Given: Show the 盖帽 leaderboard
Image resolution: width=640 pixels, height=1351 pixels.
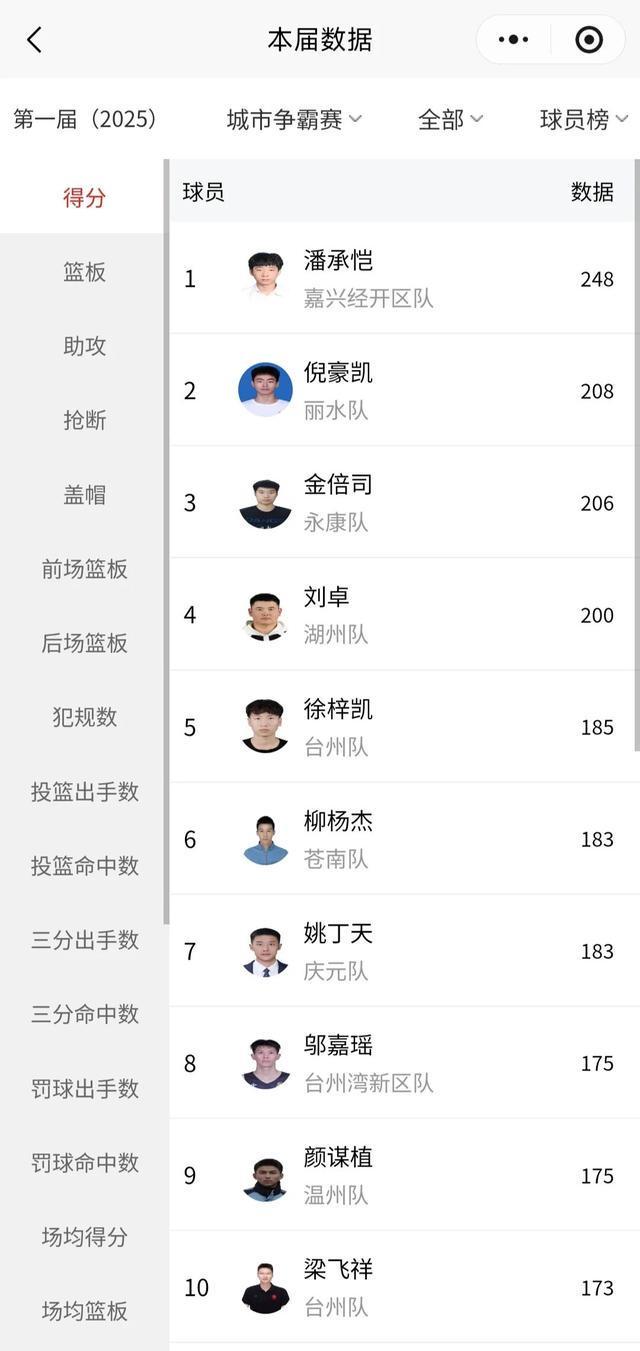Looking at the screenshot, I should click(x=84, y=495).
